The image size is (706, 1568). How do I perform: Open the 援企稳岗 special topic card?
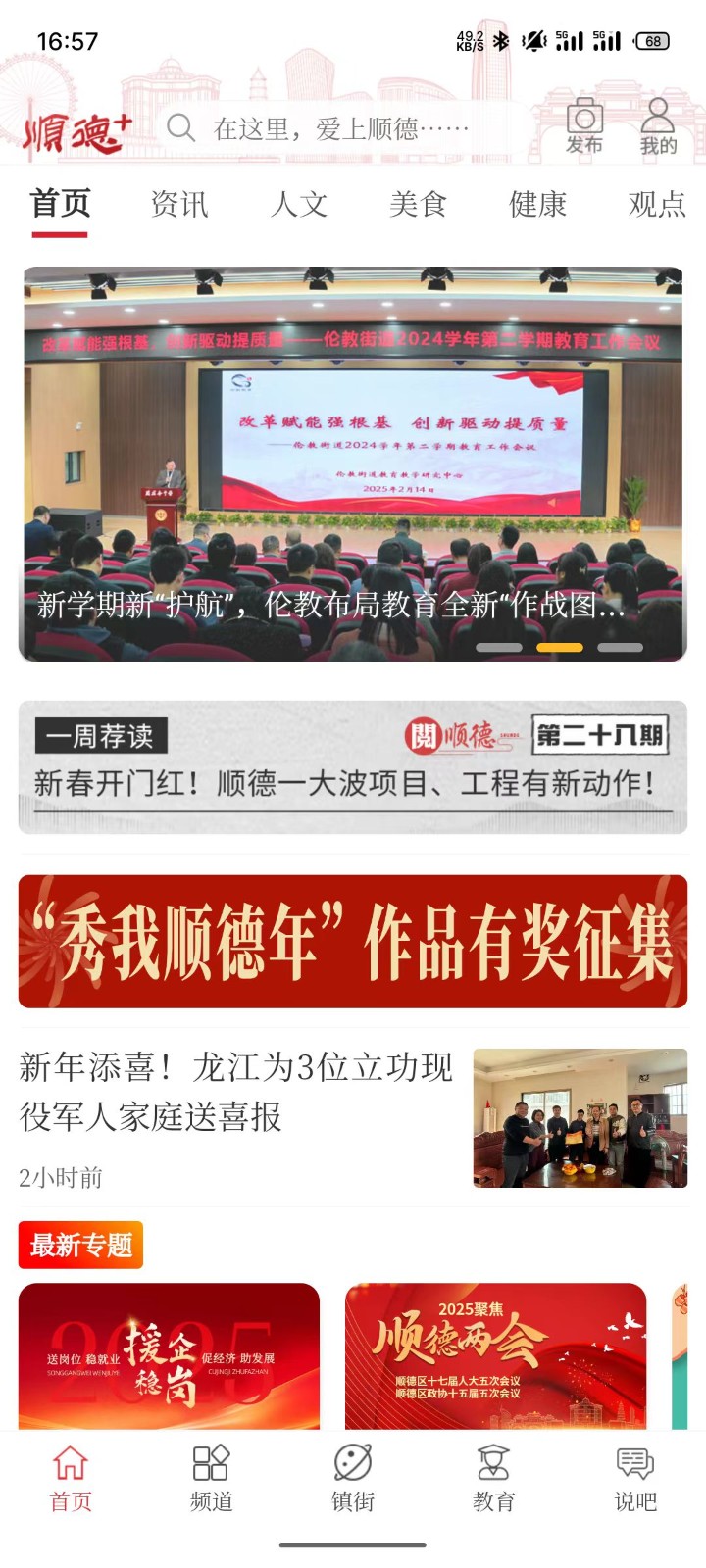pos(169,1356)
